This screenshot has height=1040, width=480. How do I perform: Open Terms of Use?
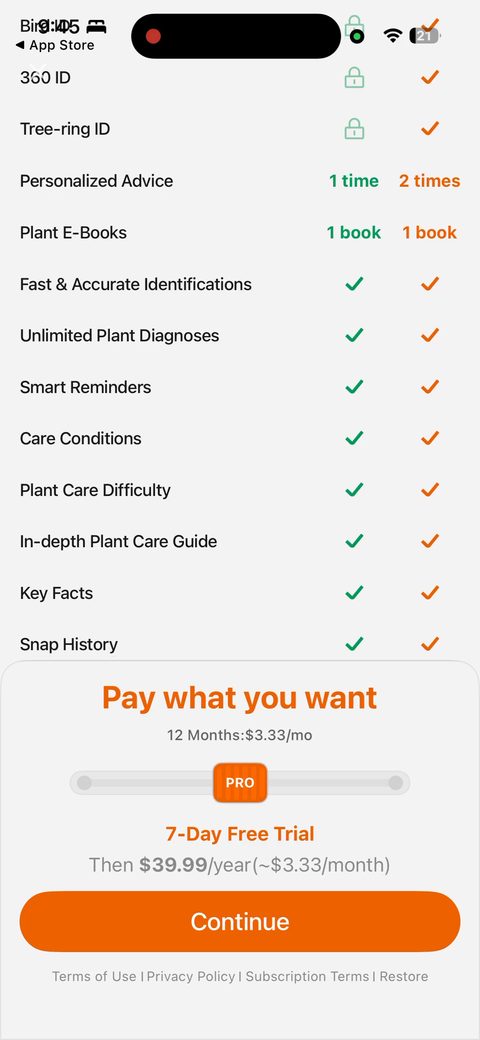pyautogui.click(x=94, y=976)
